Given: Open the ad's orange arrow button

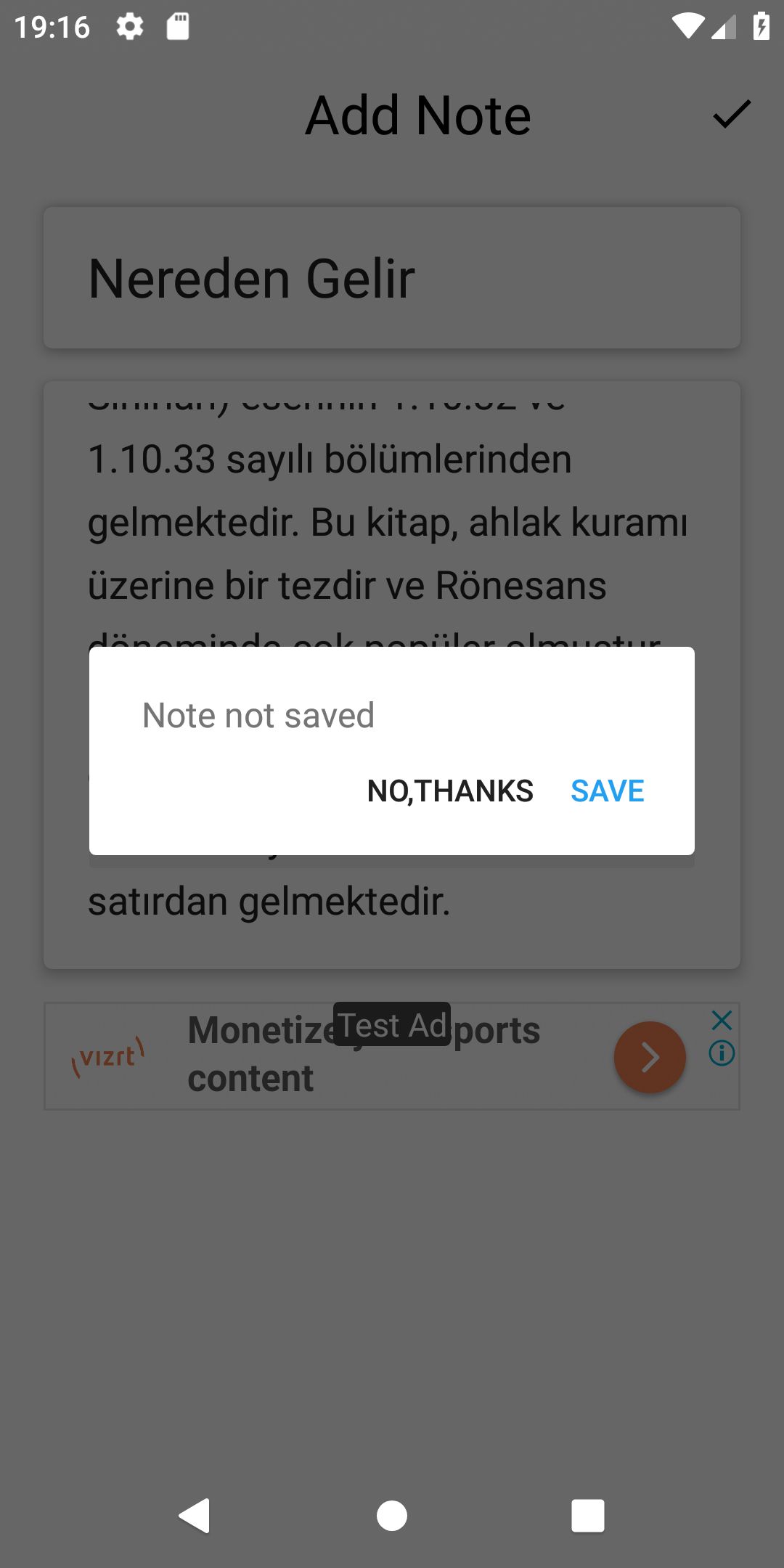Looking at the screenshot, I should 650,1057.
